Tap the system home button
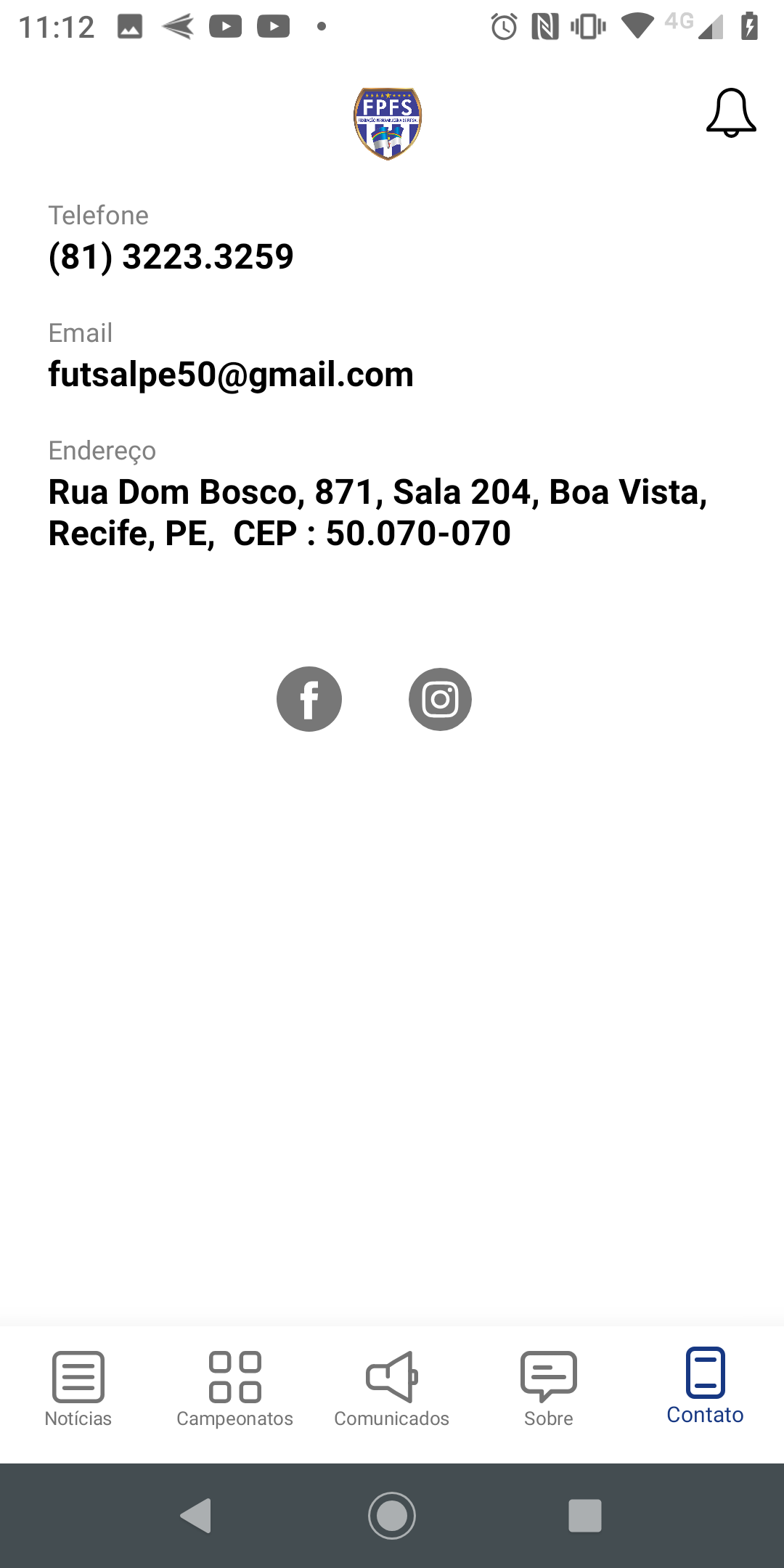The width and height of the screenshot is (784, 1568). coord(392,1516)
